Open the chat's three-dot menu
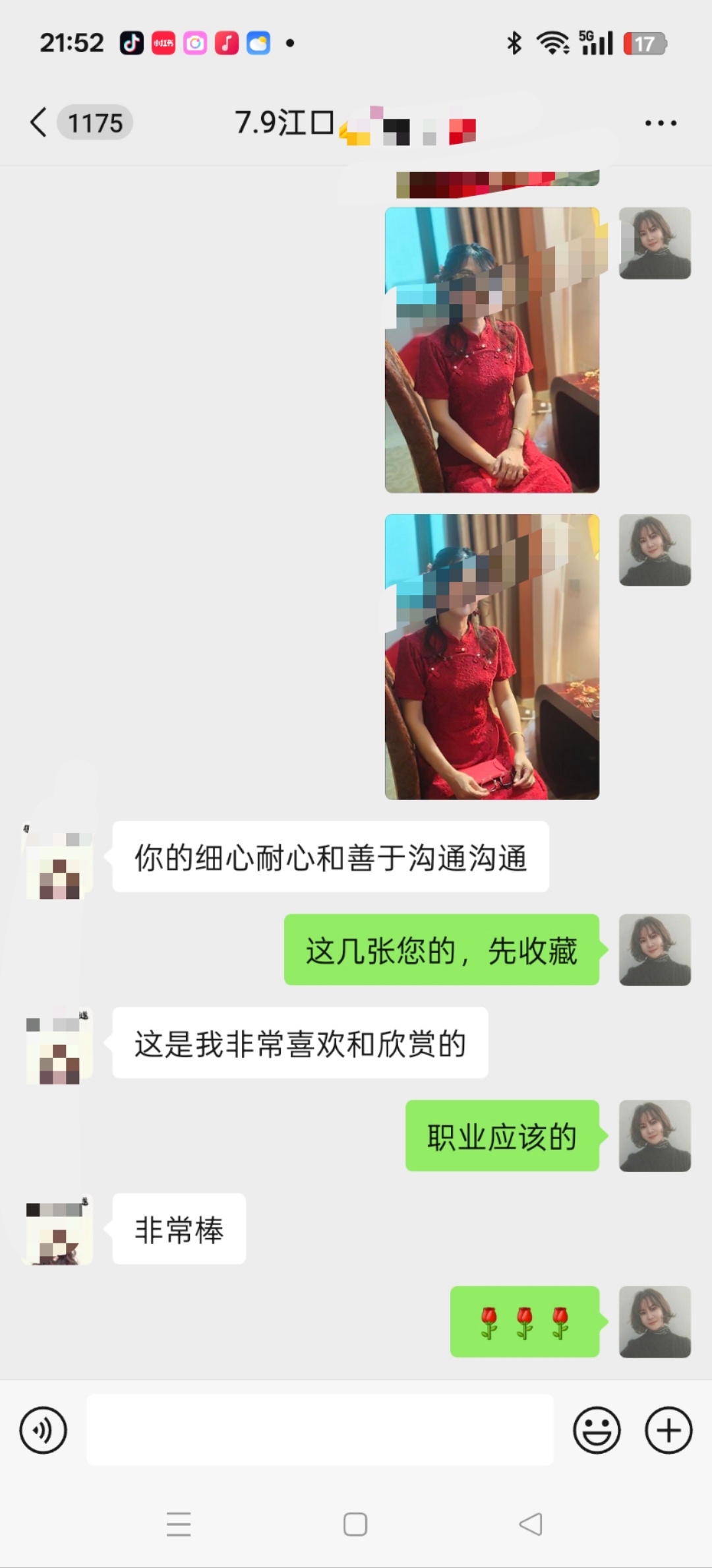Image resolution: width=712 pixels, height=1568 pixels. pos(661,123)
